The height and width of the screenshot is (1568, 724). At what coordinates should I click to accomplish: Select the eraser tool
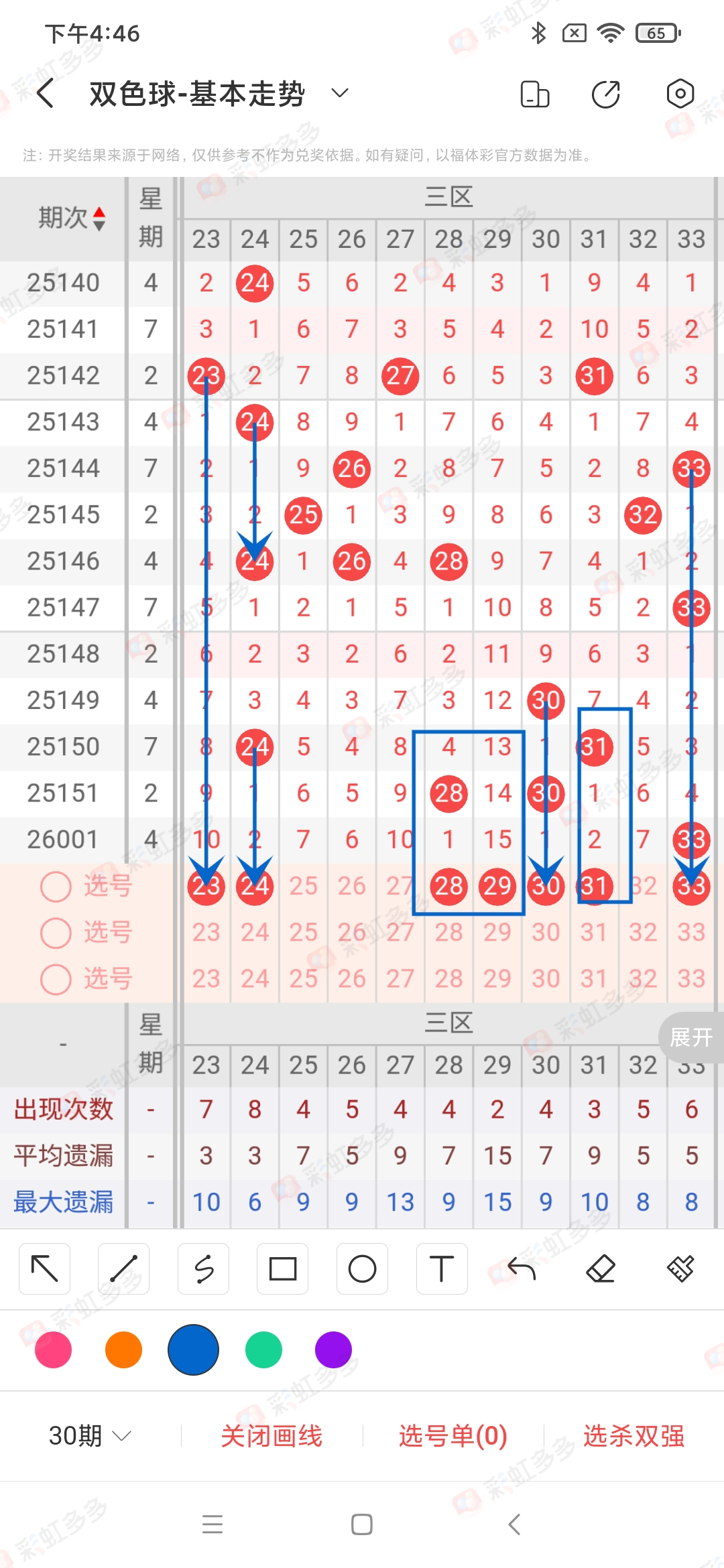[x=602, y=1268]
